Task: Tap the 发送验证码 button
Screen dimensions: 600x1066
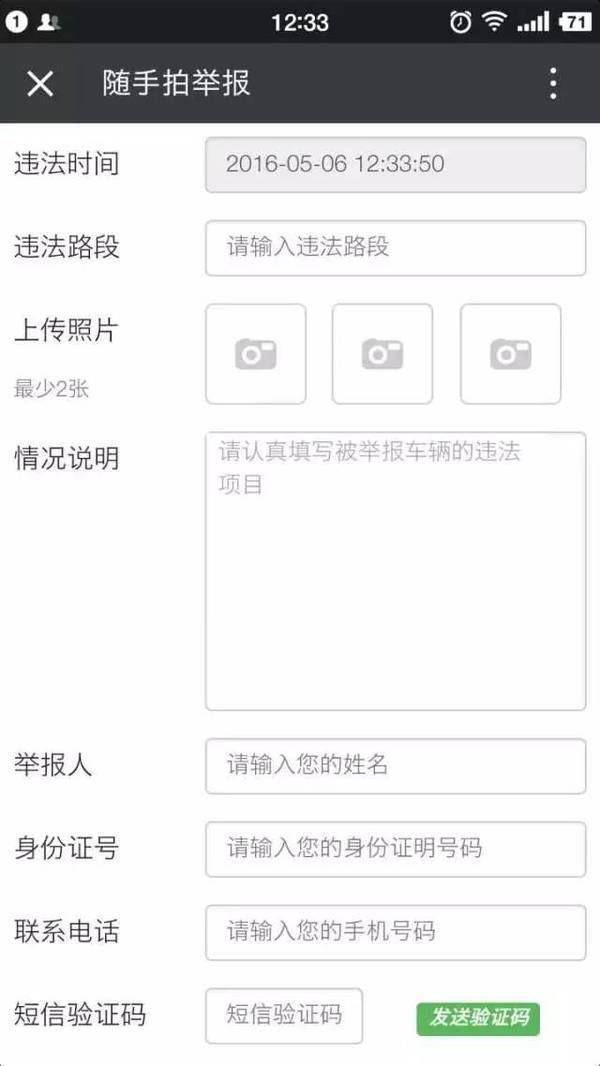Action: (478, 1018)
